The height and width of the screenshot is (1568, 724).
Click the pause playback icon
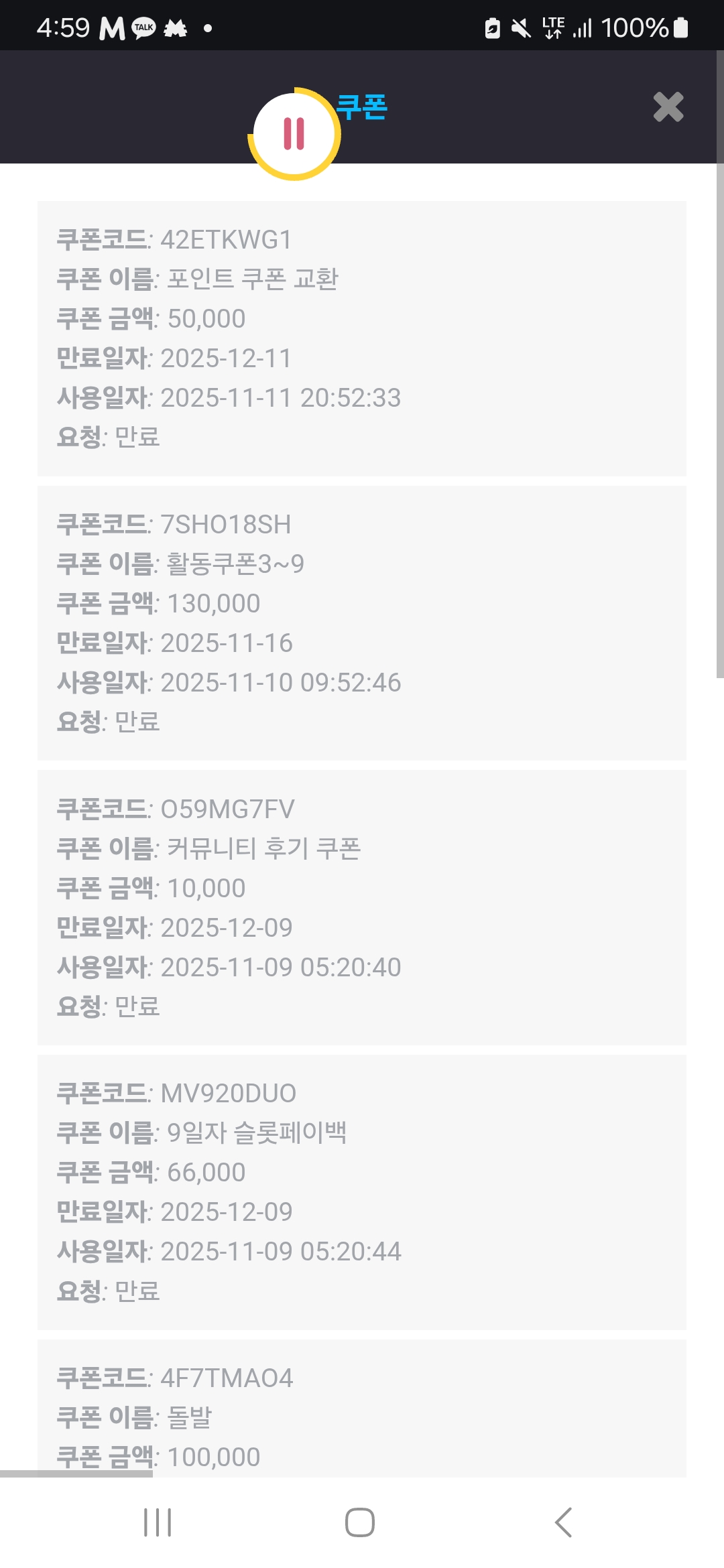click(x=292, y=133)
